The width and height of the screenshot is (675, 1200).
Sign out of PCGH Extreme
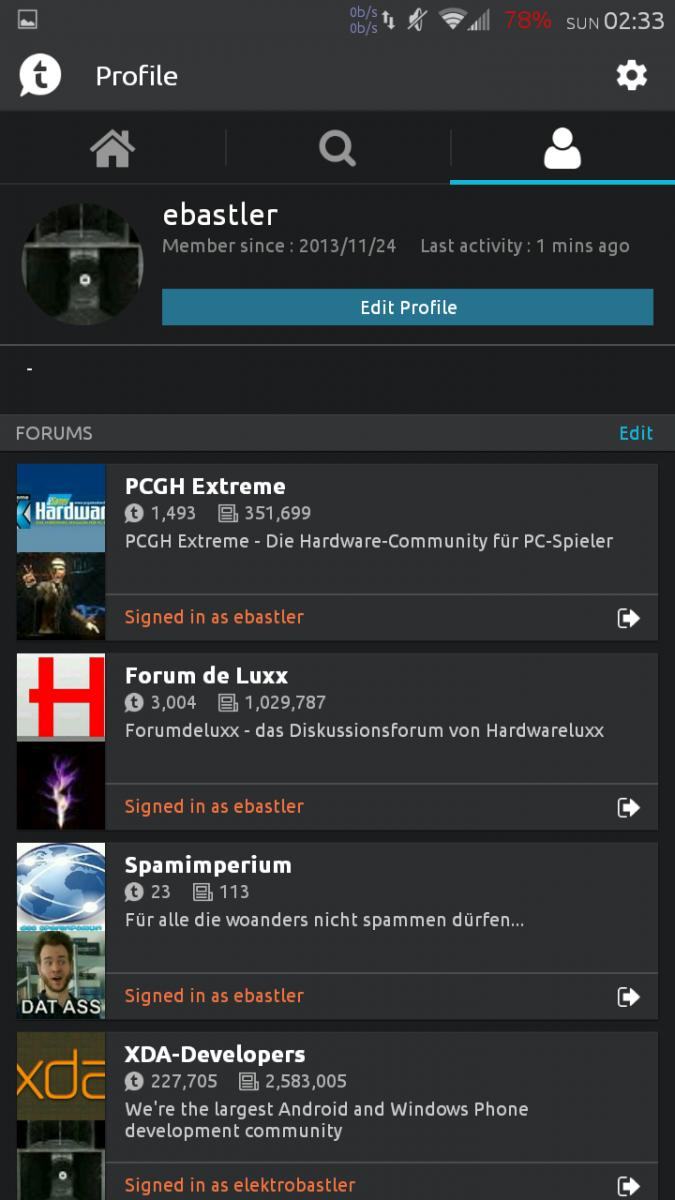[628, 618]
